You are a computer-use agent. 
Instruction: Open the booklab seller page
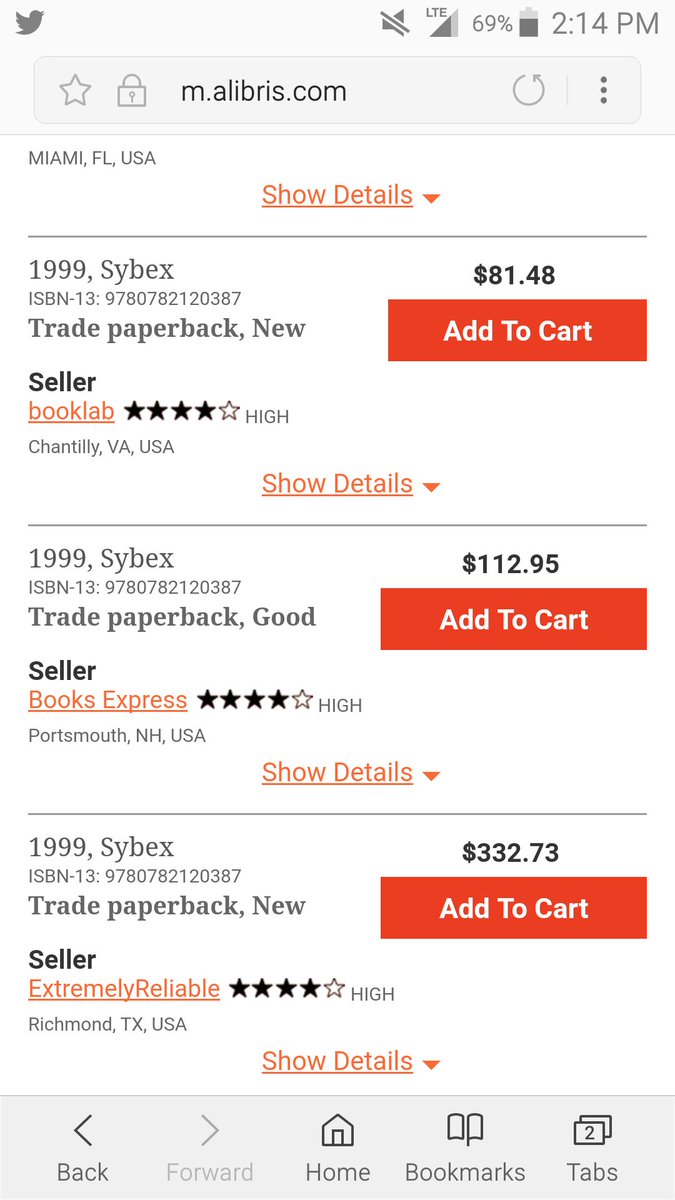click(x=71, y=411)
